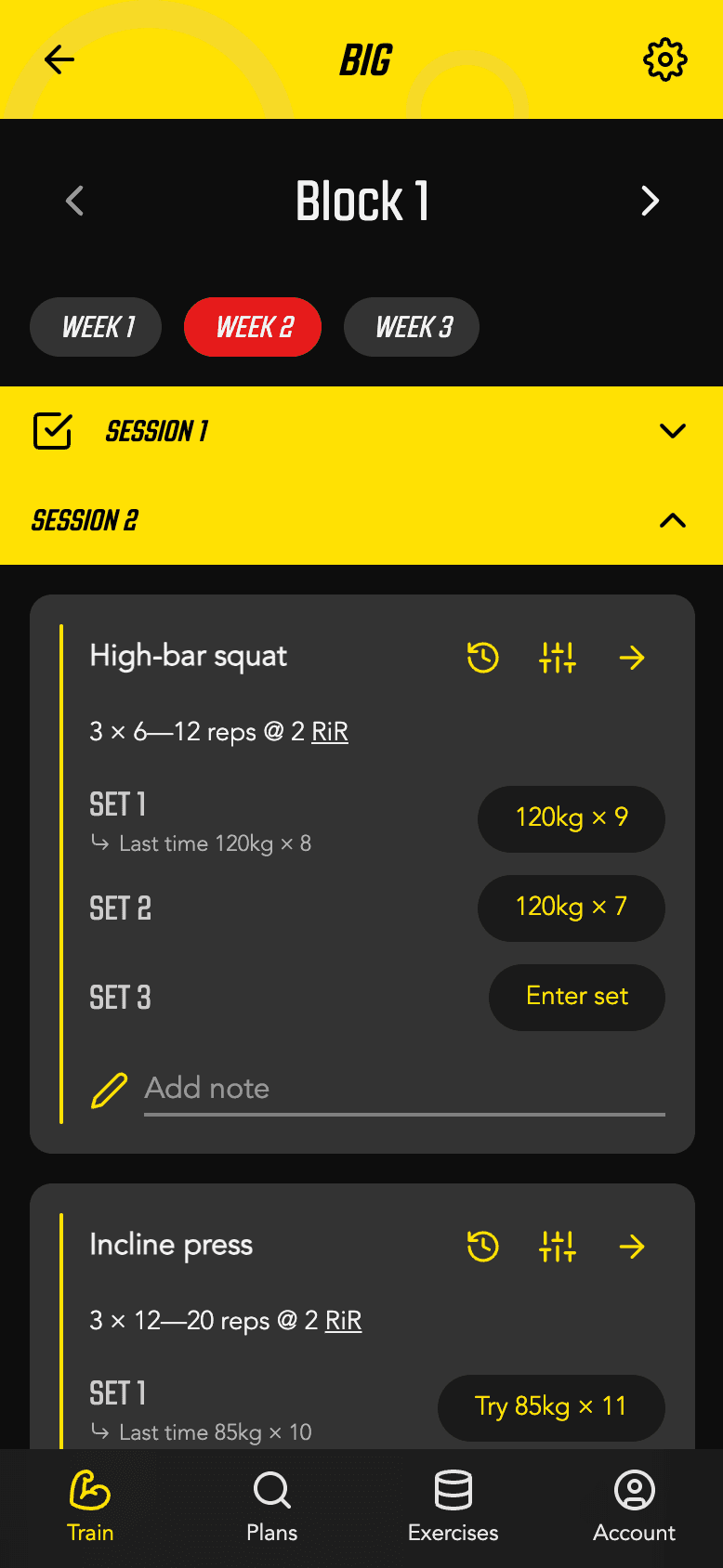Edit High-bar squat set 2 of 120kg × 7
Viewport: 723px width, 1568px height.
(571, 908)
